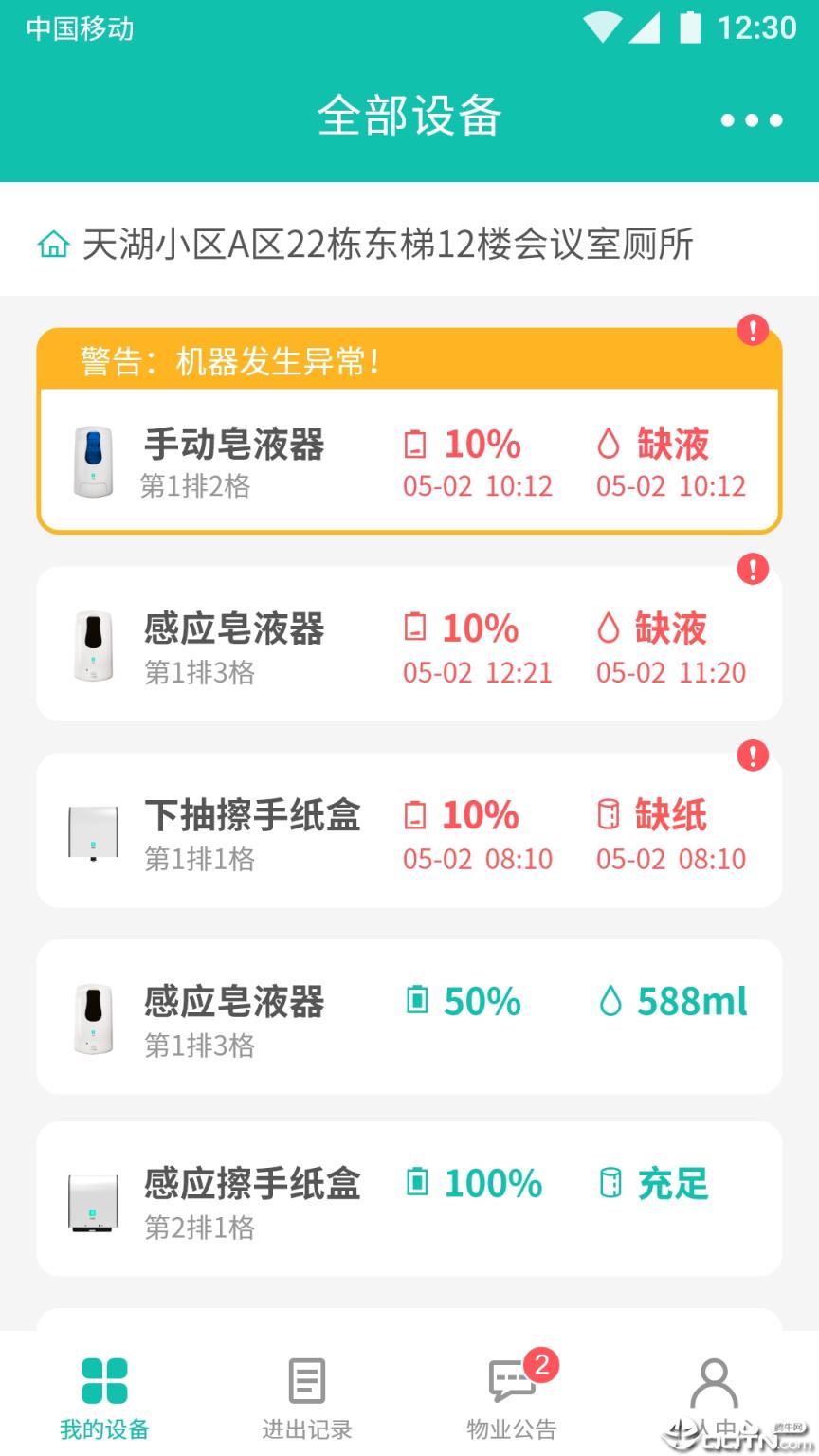Expand the partially visible card at the bottom
819x1456 pixels.
point(408,1322)
